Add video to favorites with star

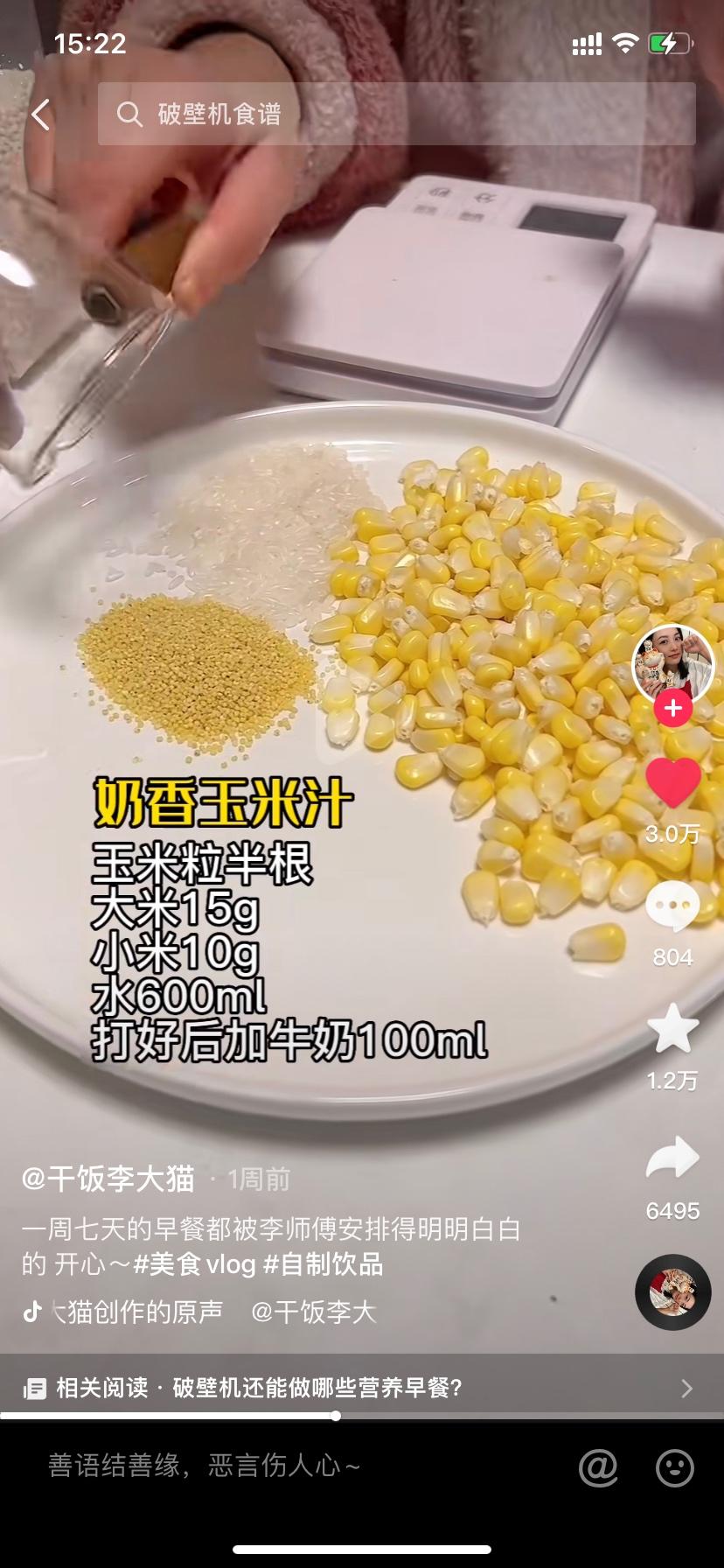click(x=672, y=1030)
